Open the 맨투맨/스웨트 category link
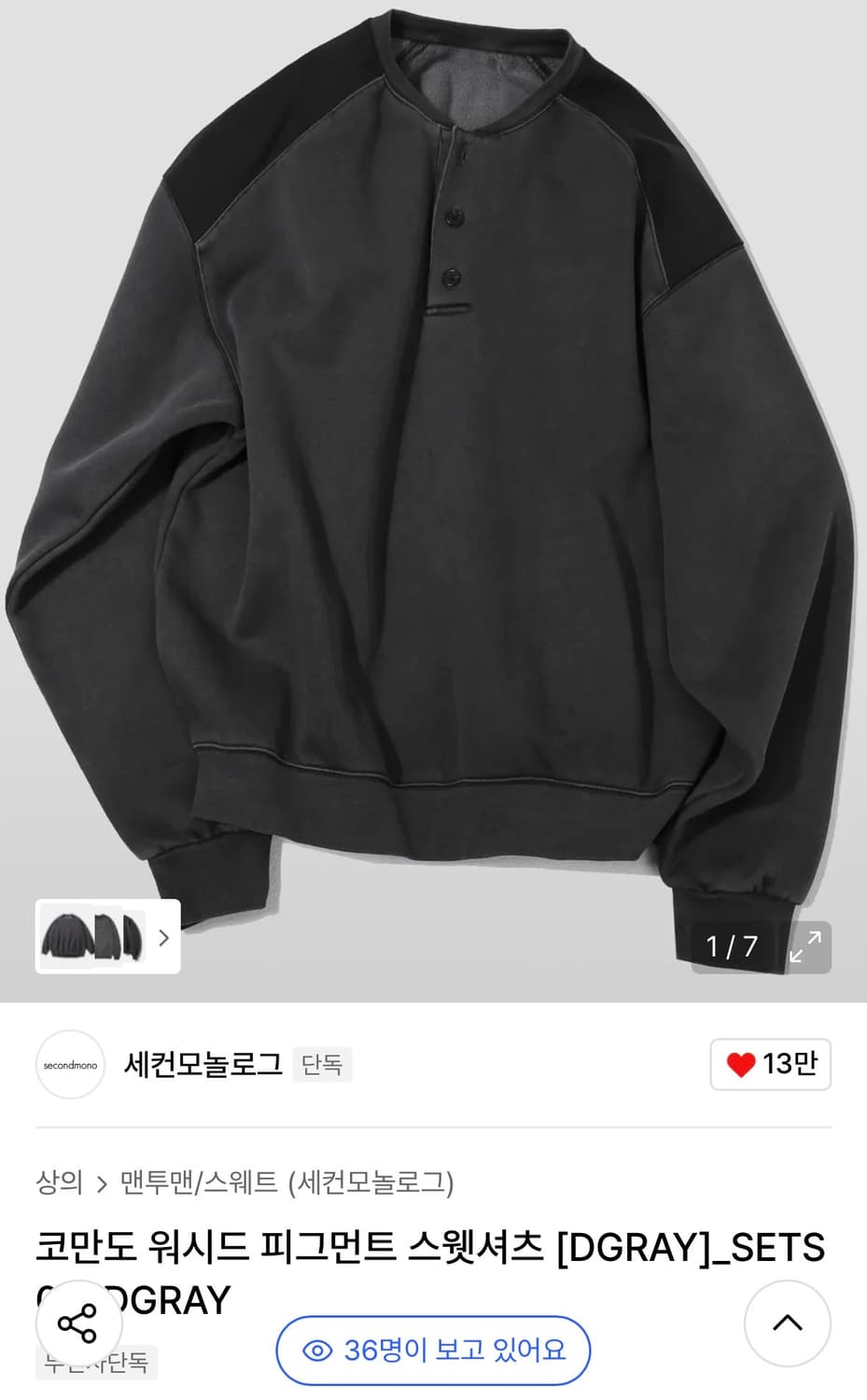This screenshot has width=867, height=1400. point(198,1181)
